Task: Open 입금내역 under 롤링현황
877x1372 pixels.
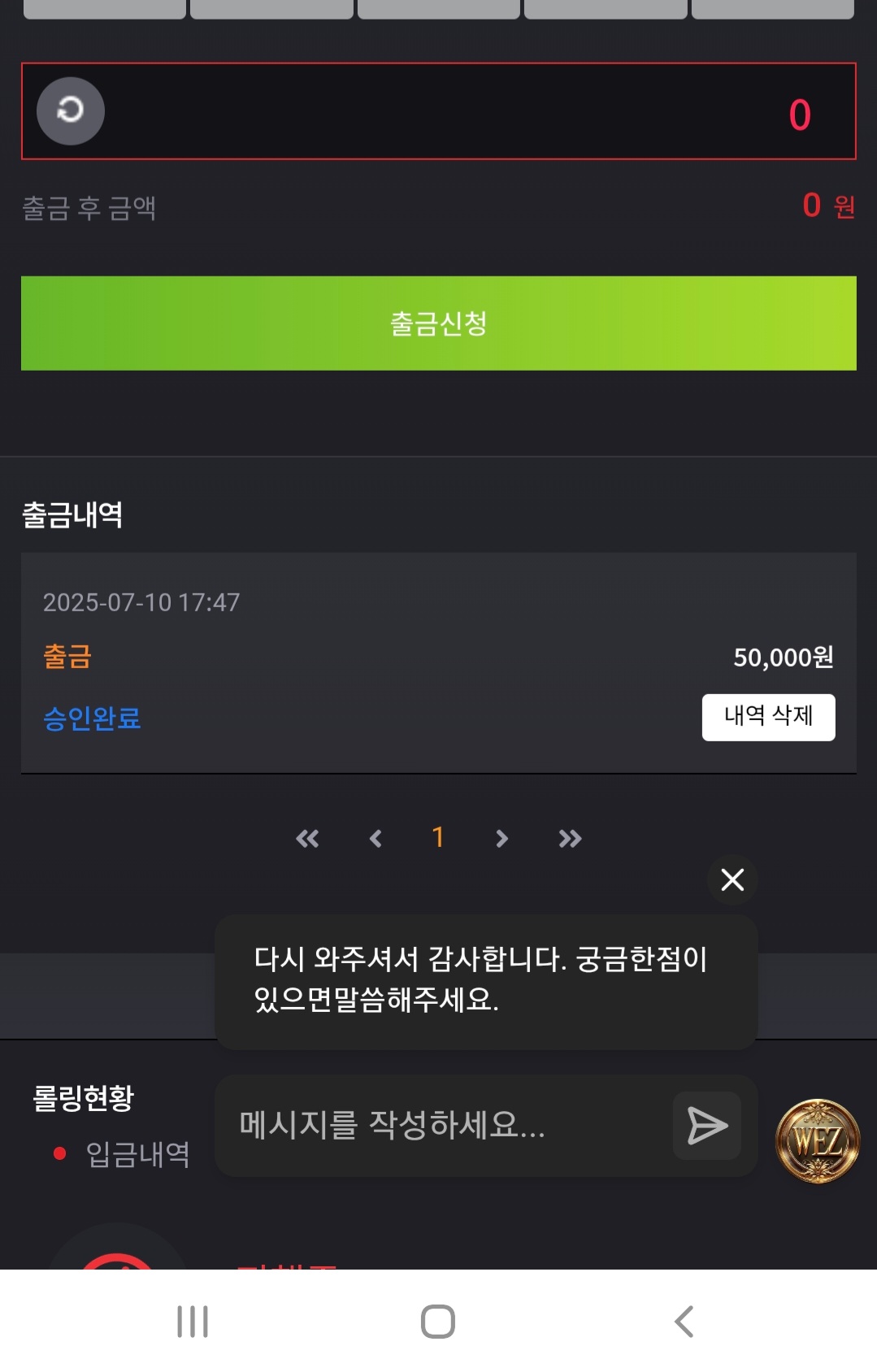Action: pos(137,1154)
